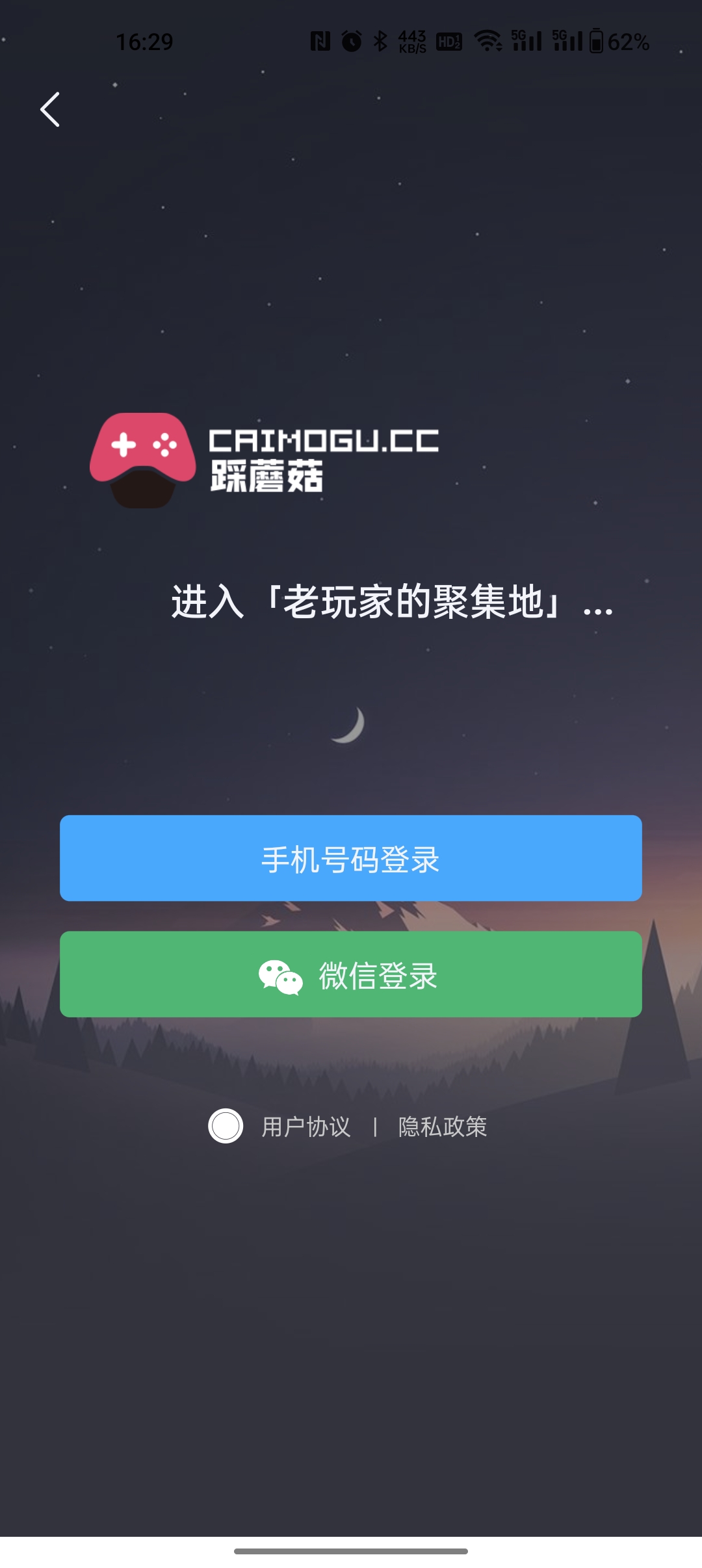
Task: Tap the Wi-Fi signal icon
Action: tap(488, 40)
